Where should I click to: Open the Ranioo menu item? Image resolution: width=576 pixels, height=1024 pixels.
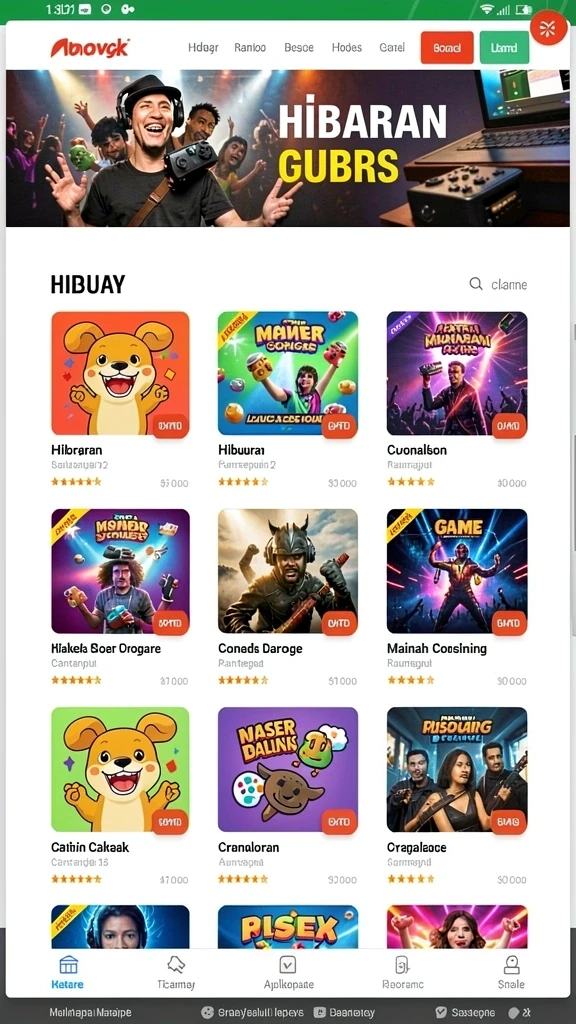coord(250,48)
